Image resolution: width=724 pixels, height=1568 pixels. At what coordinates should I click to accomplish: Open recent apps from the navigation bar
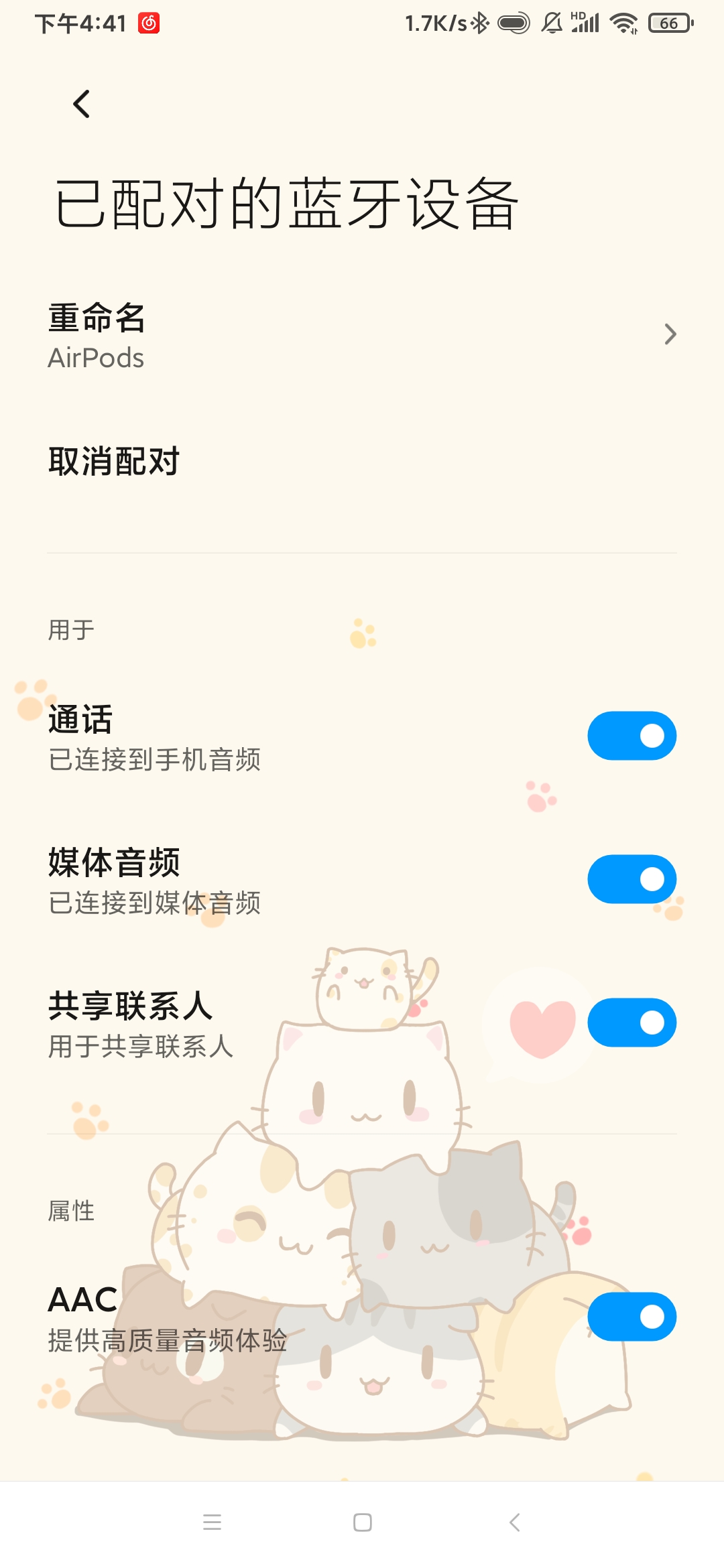click(212, 1522)
